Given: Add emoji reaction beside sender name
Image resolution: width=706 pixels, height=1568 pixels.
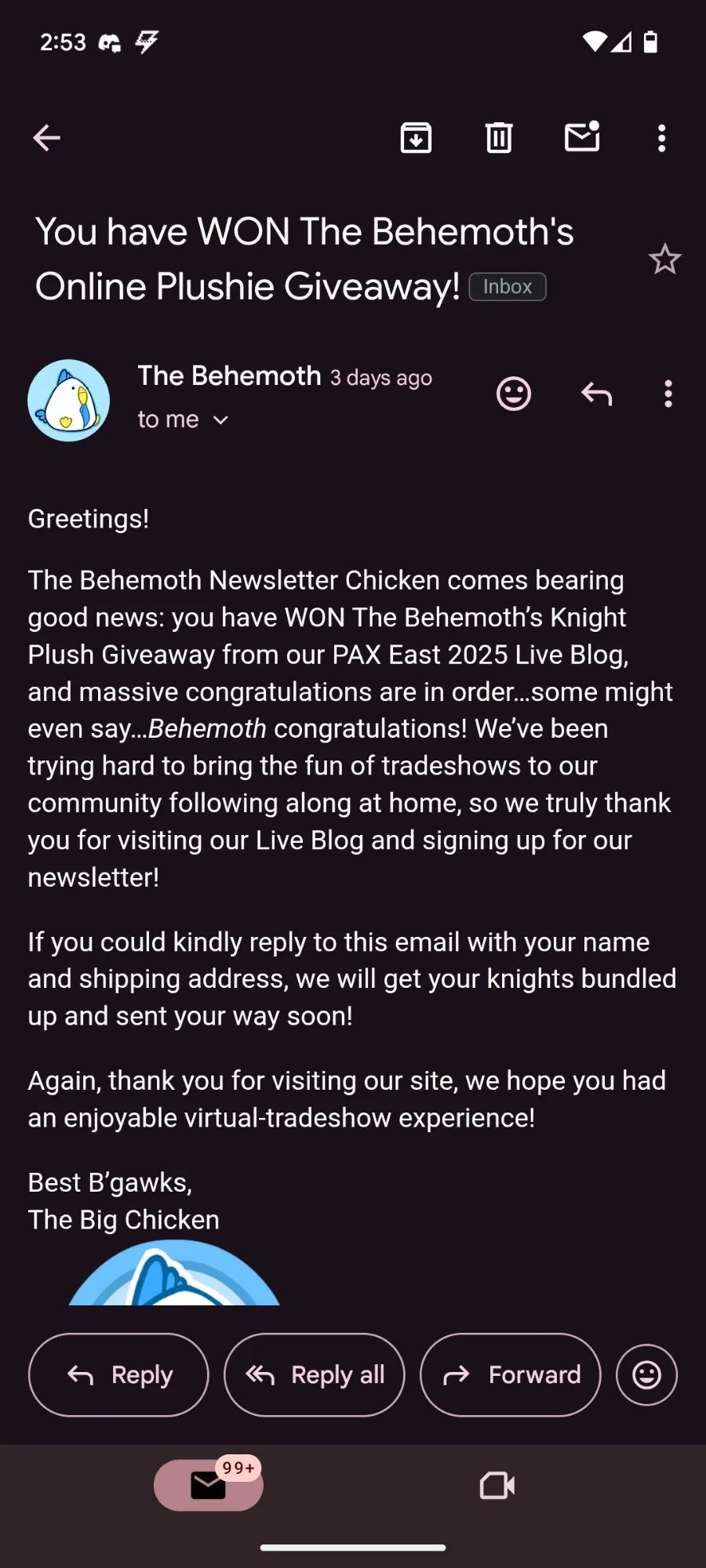Looking at the screenshot, I should tap(514, 394).
